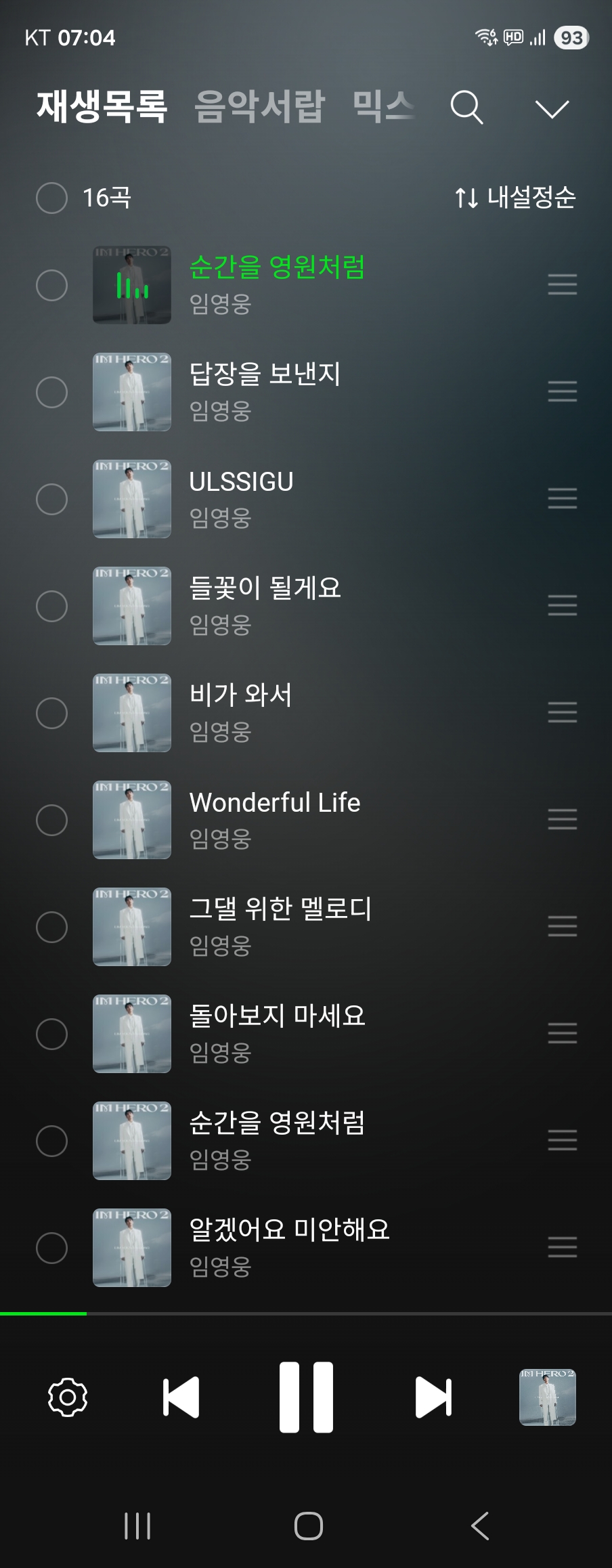
Task: Open the search magnifier icon
Action: (466, 108)
